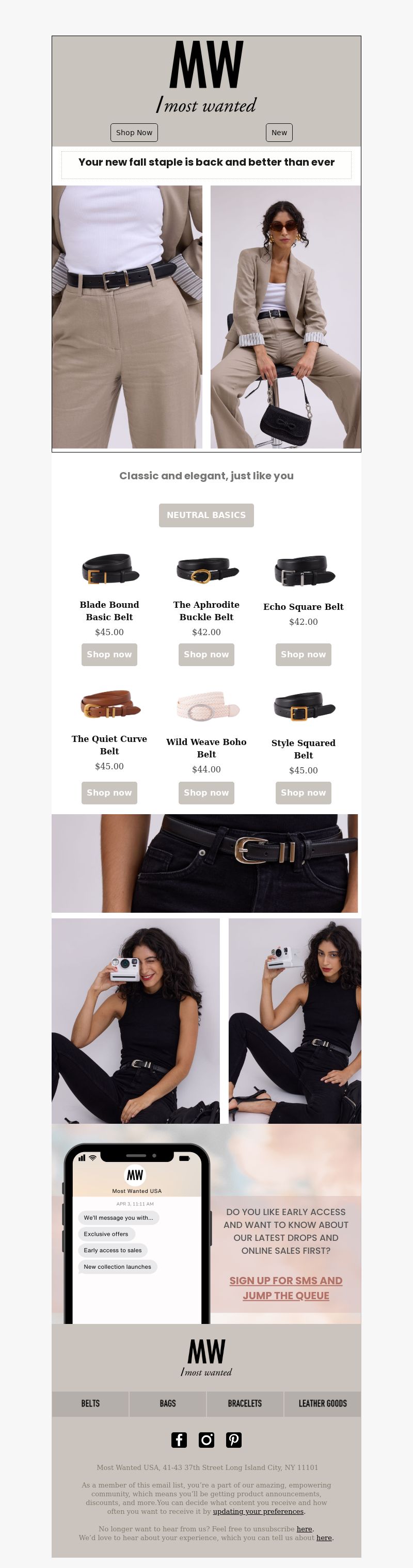Shop now for The Aphrodite Buckle Belt
The image size is (413, 1568).
click(206, 654)
